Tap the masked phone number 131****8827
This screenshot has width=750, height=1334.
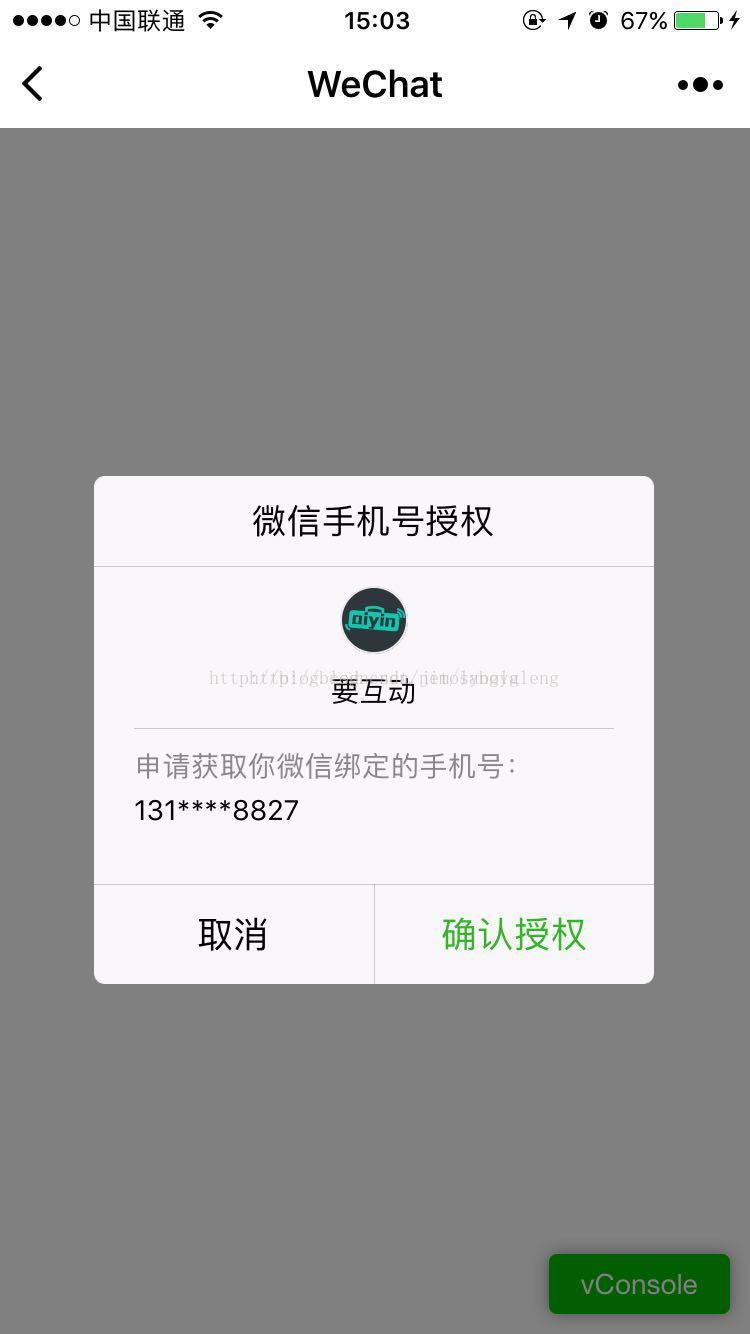click(216, 810)
